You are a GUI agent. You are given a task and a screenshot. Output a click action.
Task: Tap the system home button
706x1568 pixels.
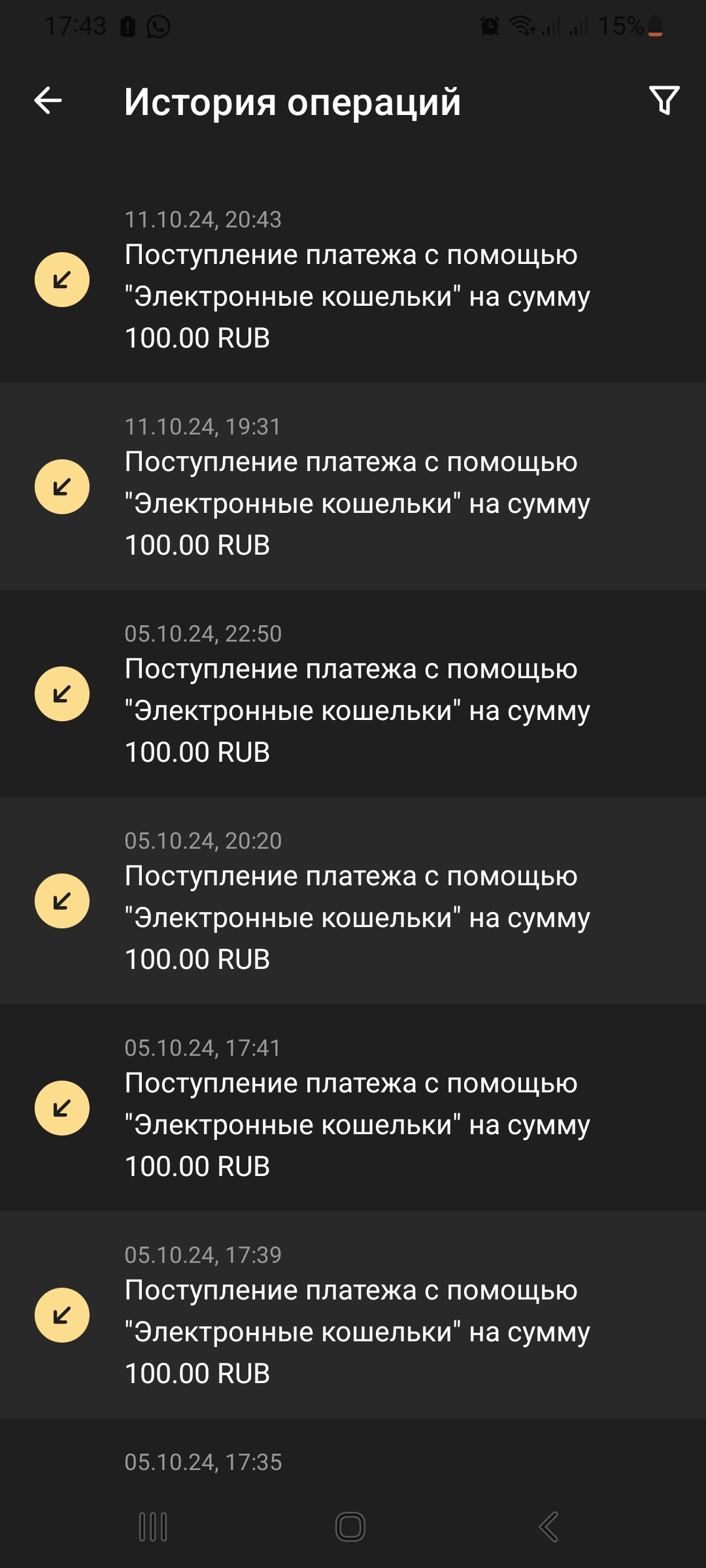(350, 1527)
